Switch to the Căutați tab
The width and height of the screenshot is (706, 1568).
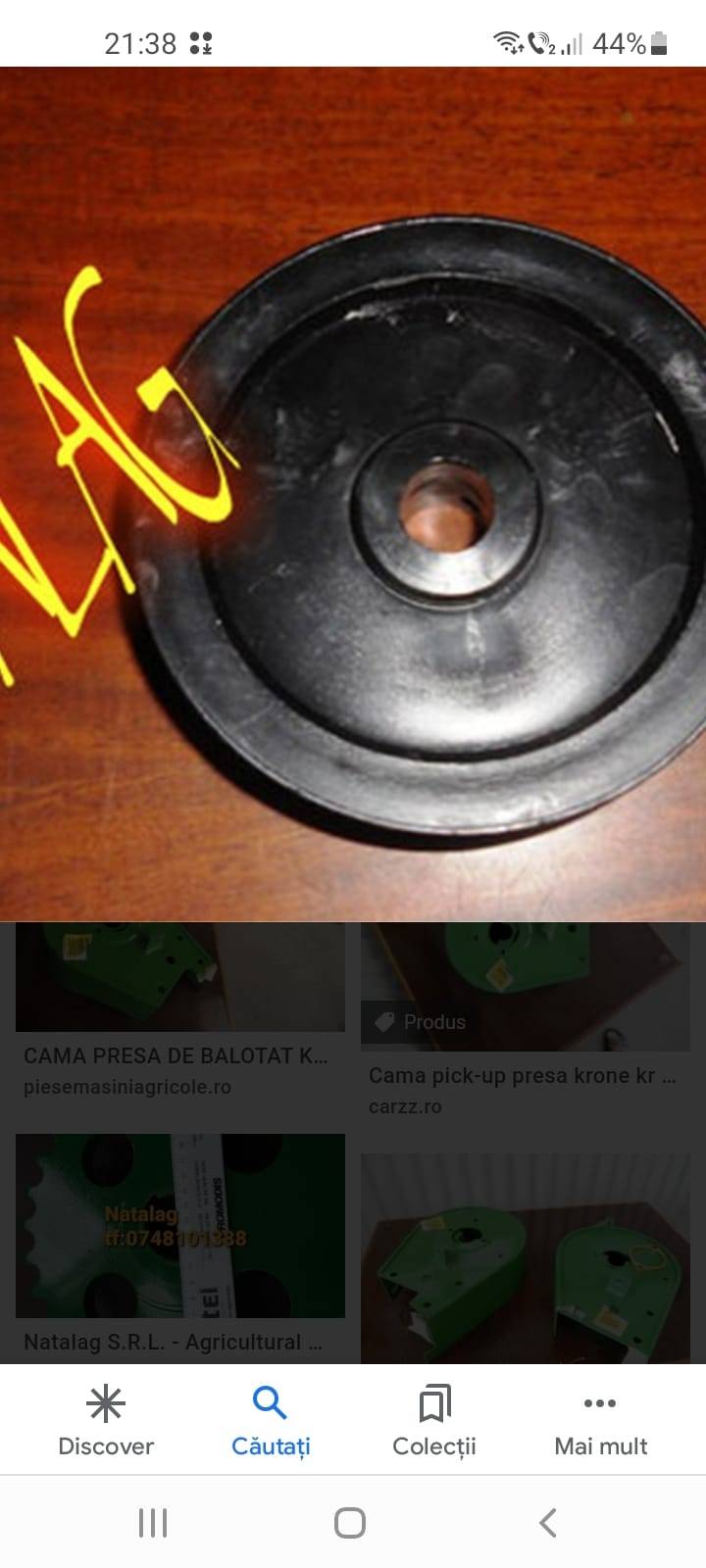[x=271, y=1421]
